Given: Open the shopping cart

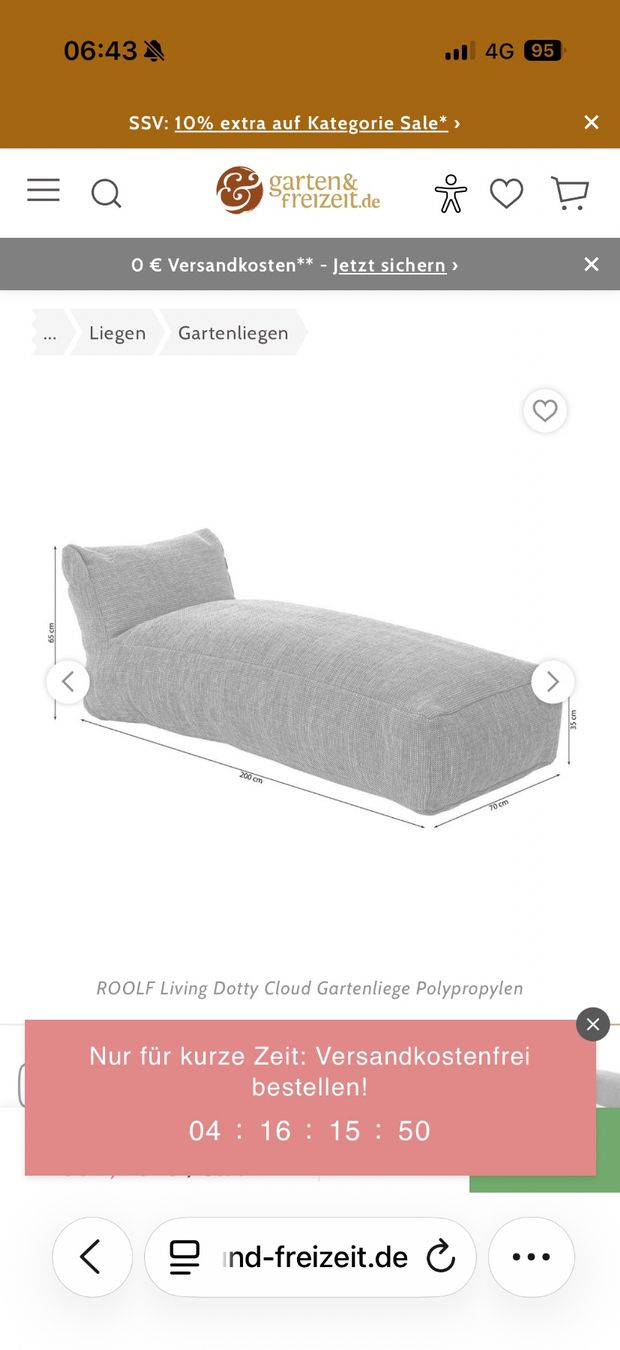Looking at the screenshot, I should click(570, 193).
